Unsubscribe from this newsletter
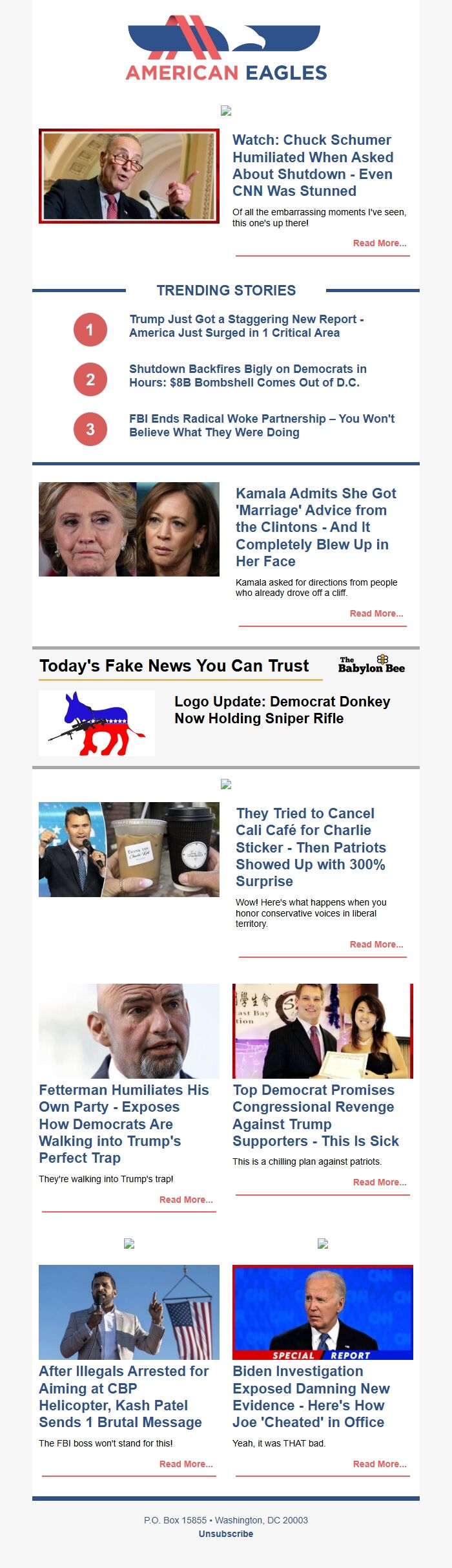452x1568 pixels. (225, 1534)
